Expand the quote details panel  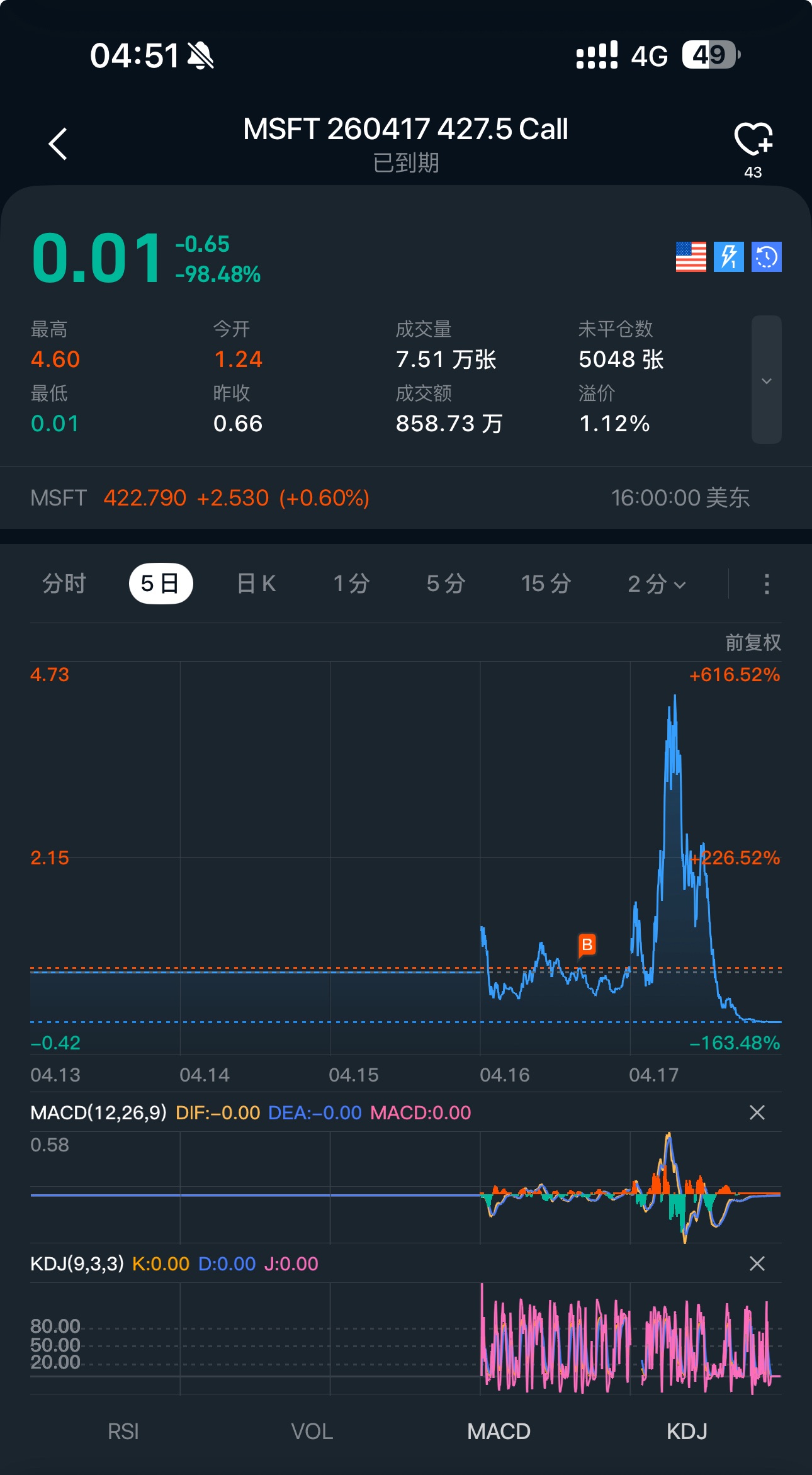[766, 380]
